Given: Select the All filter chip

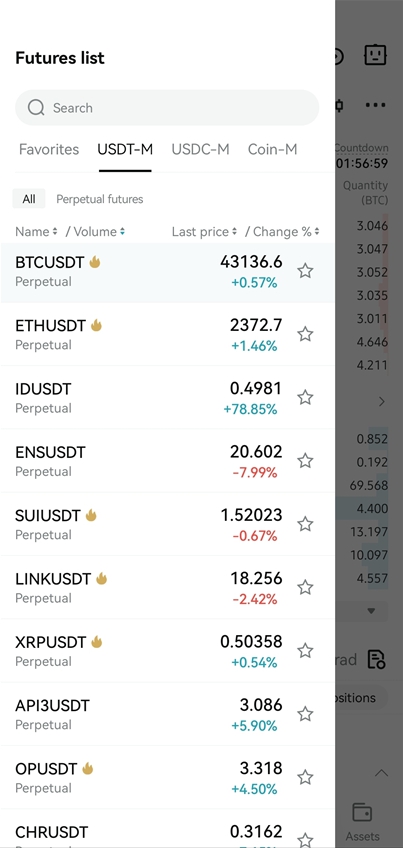Looking at the screenshot, I should click(29, 199).
